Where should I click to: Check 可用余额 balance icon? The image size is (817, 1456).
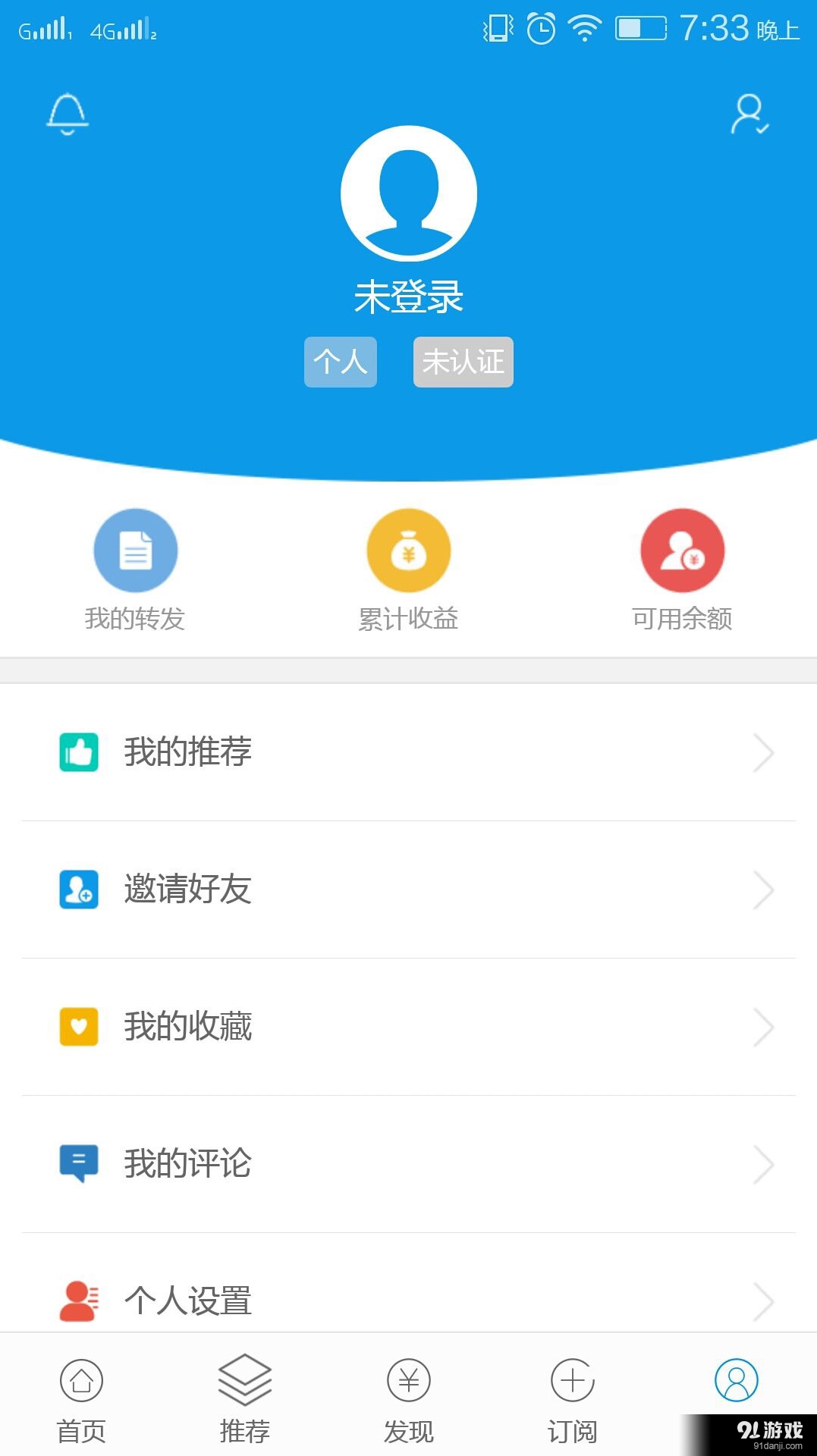click(681, 550)
